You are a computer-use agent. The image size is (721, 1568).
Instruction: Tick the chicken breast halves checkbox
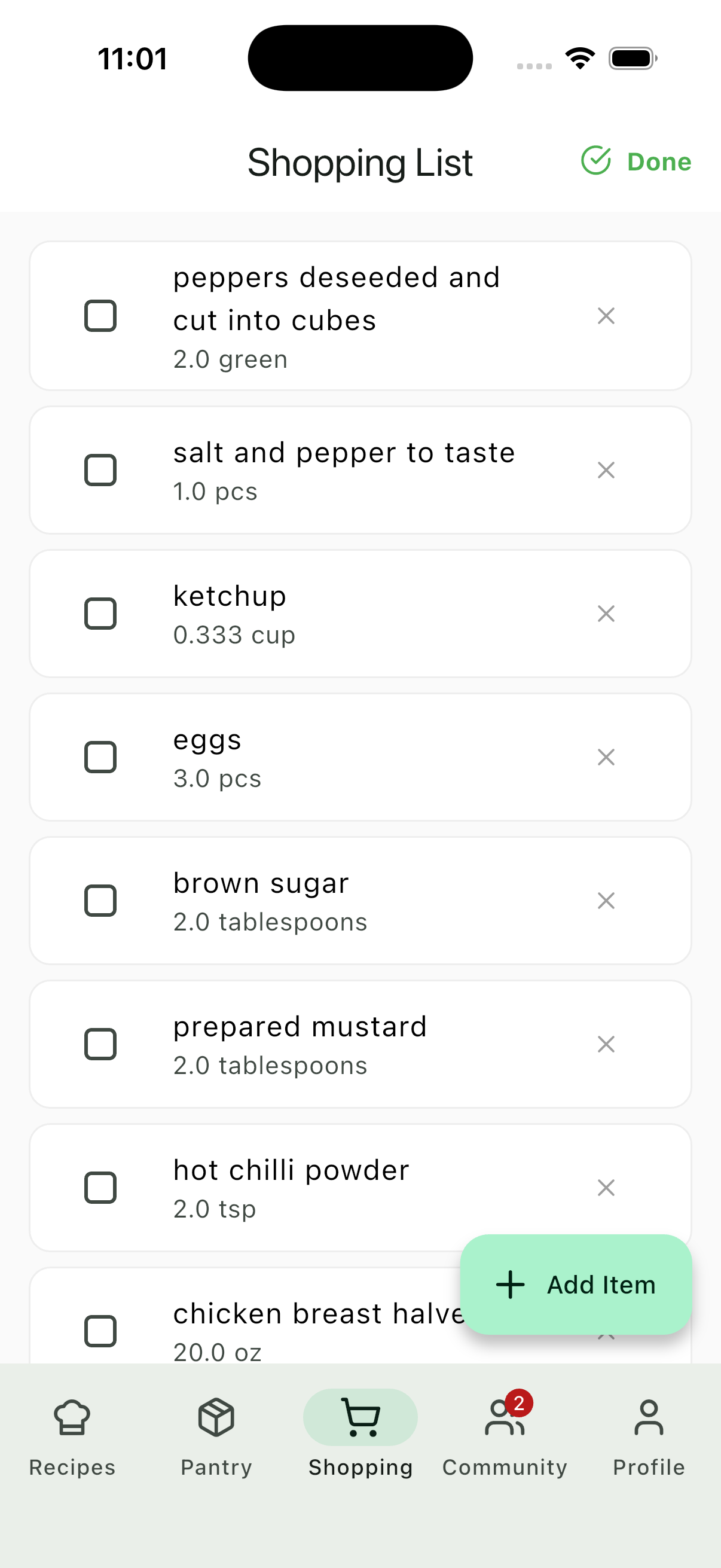click(x=100, y=1331)
